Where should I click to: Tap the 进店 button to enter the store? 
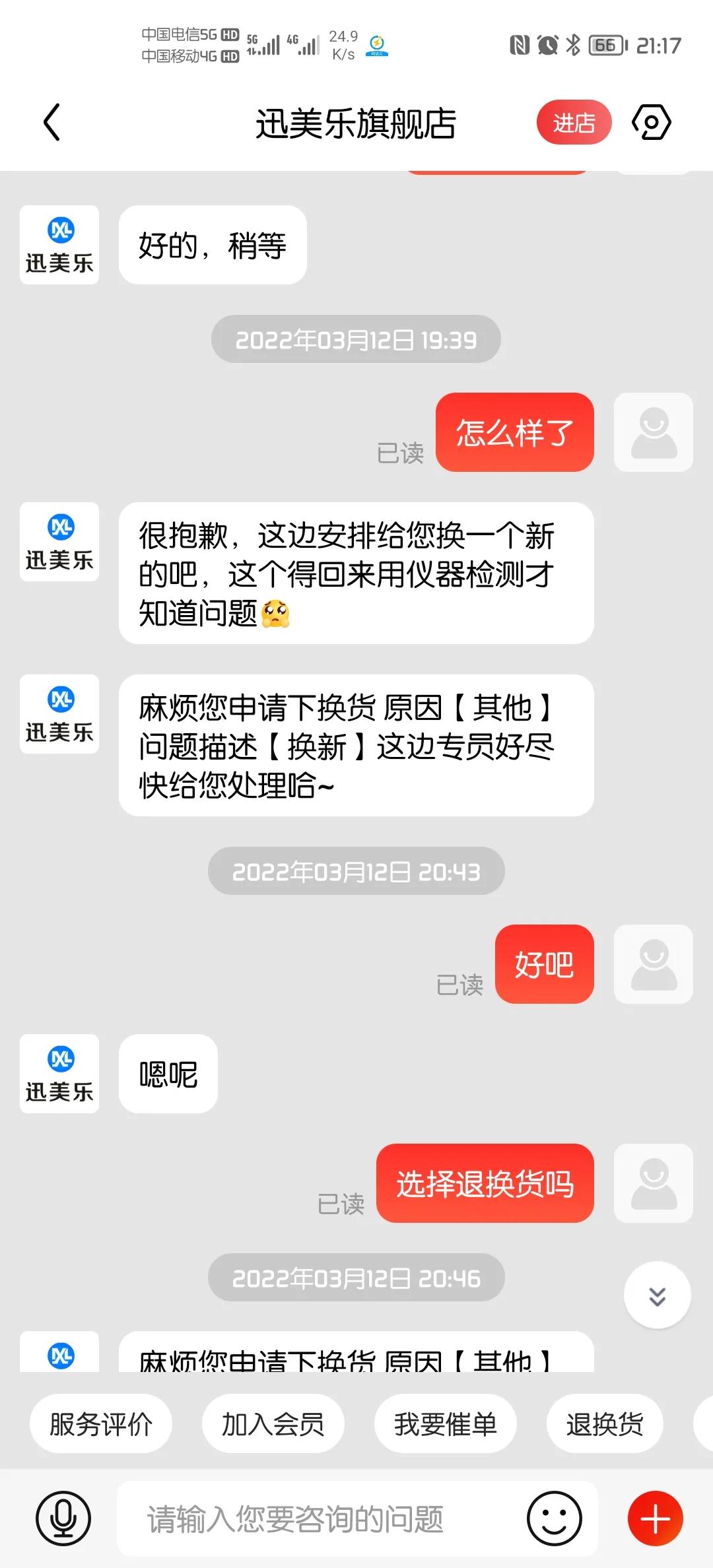[574, 122]
